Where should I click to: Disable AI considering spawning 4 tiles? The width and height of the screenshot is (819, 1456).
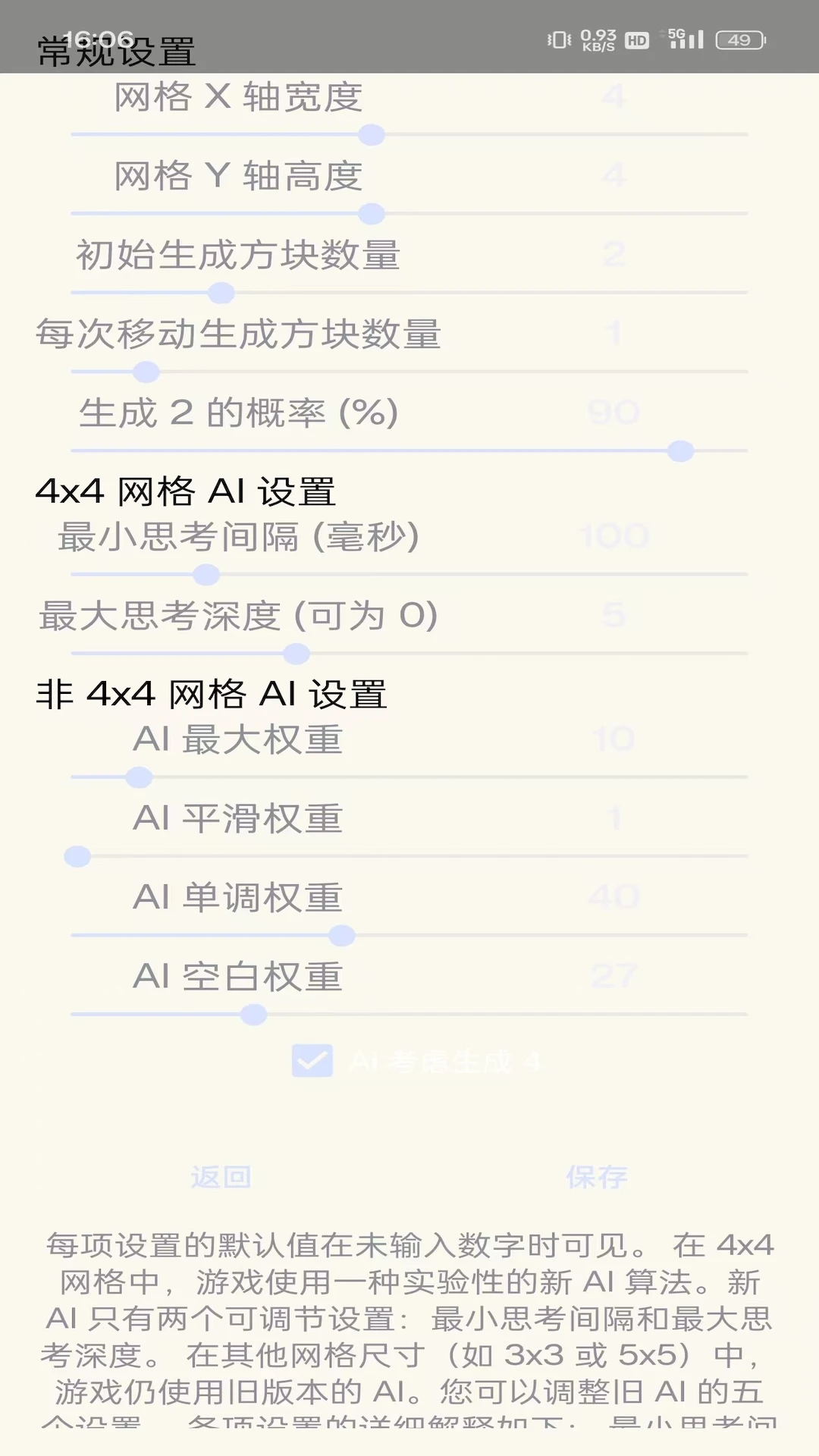point(312,1062)
